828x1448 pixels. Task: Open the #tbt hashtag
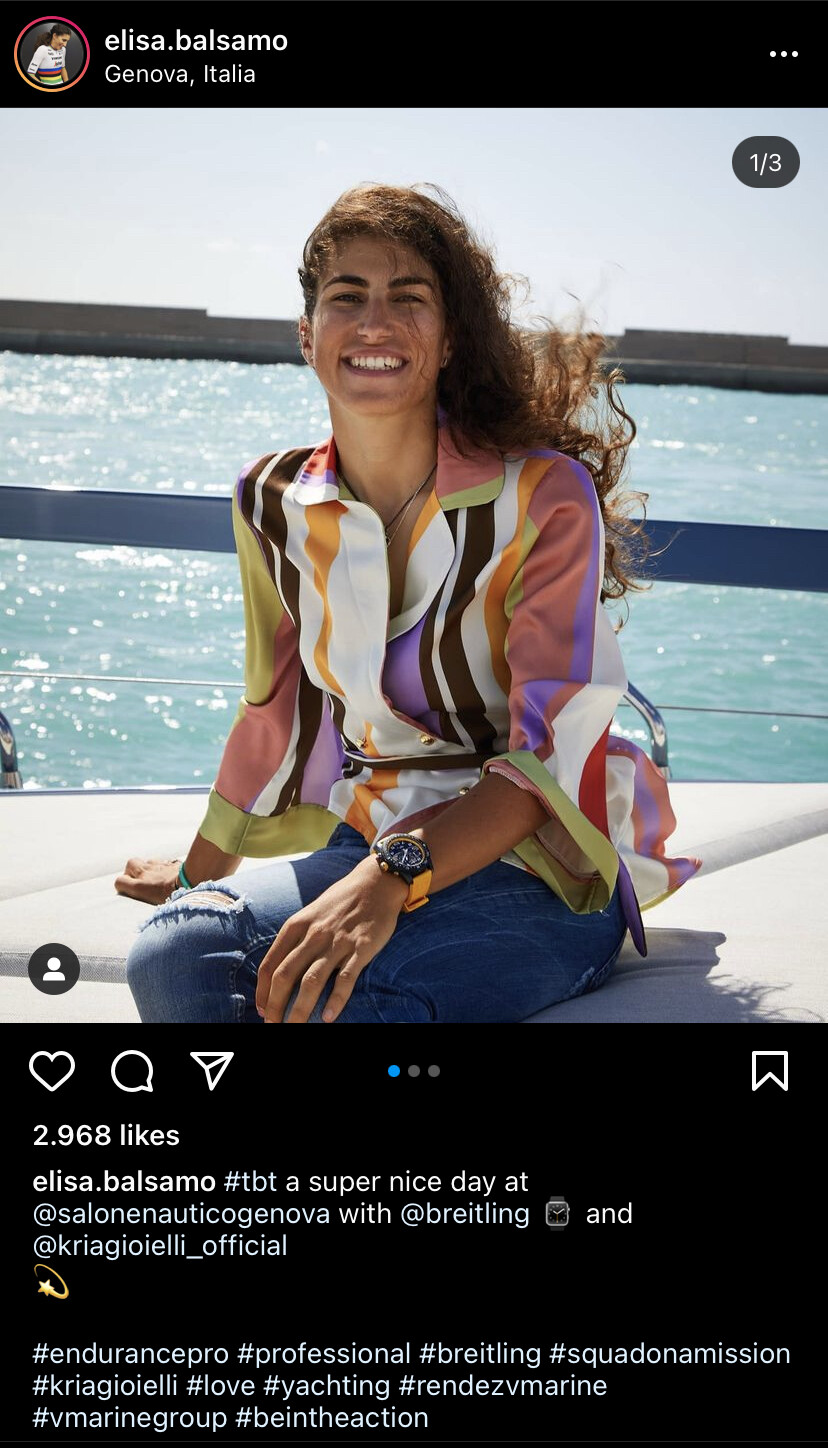click(250, 1182)
